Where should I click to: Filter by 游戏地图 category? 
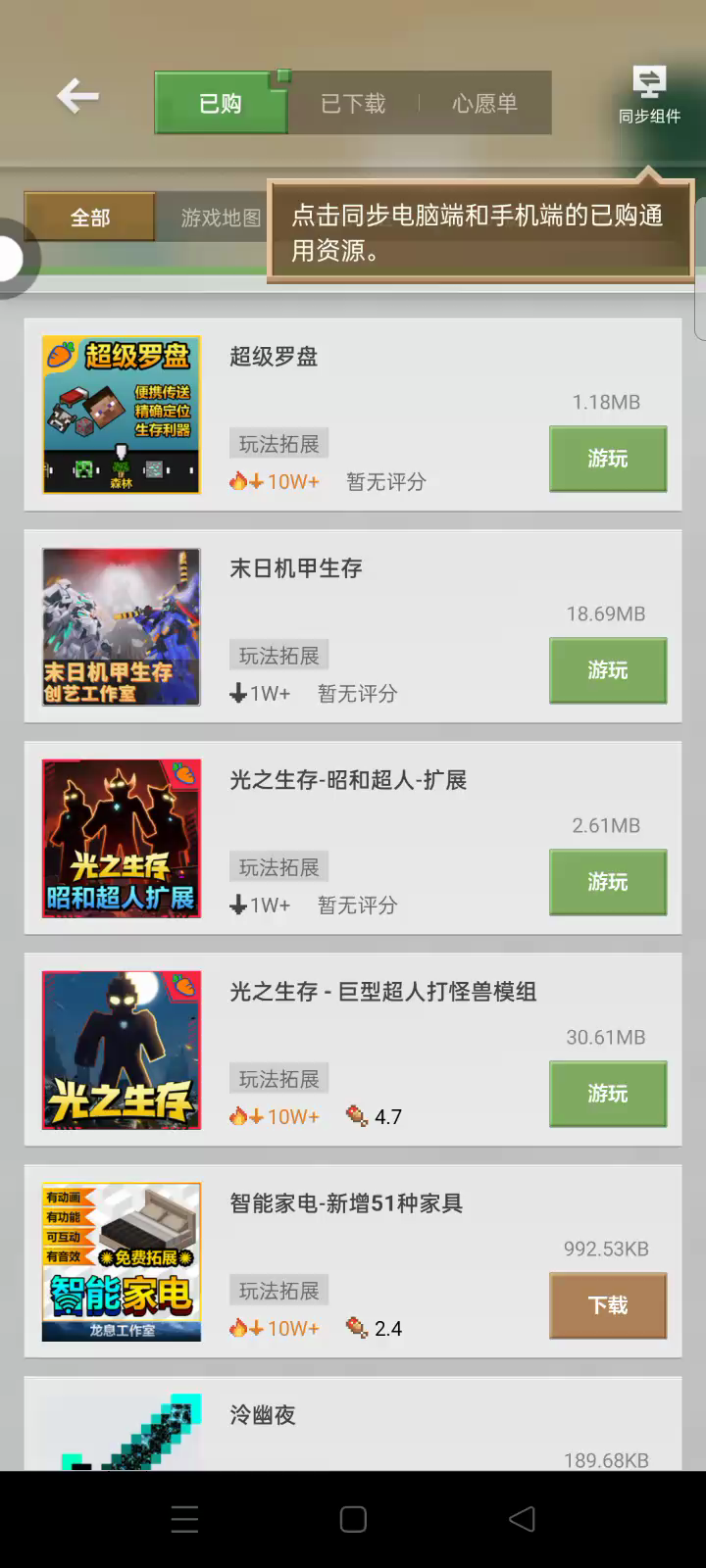[221, 217]
